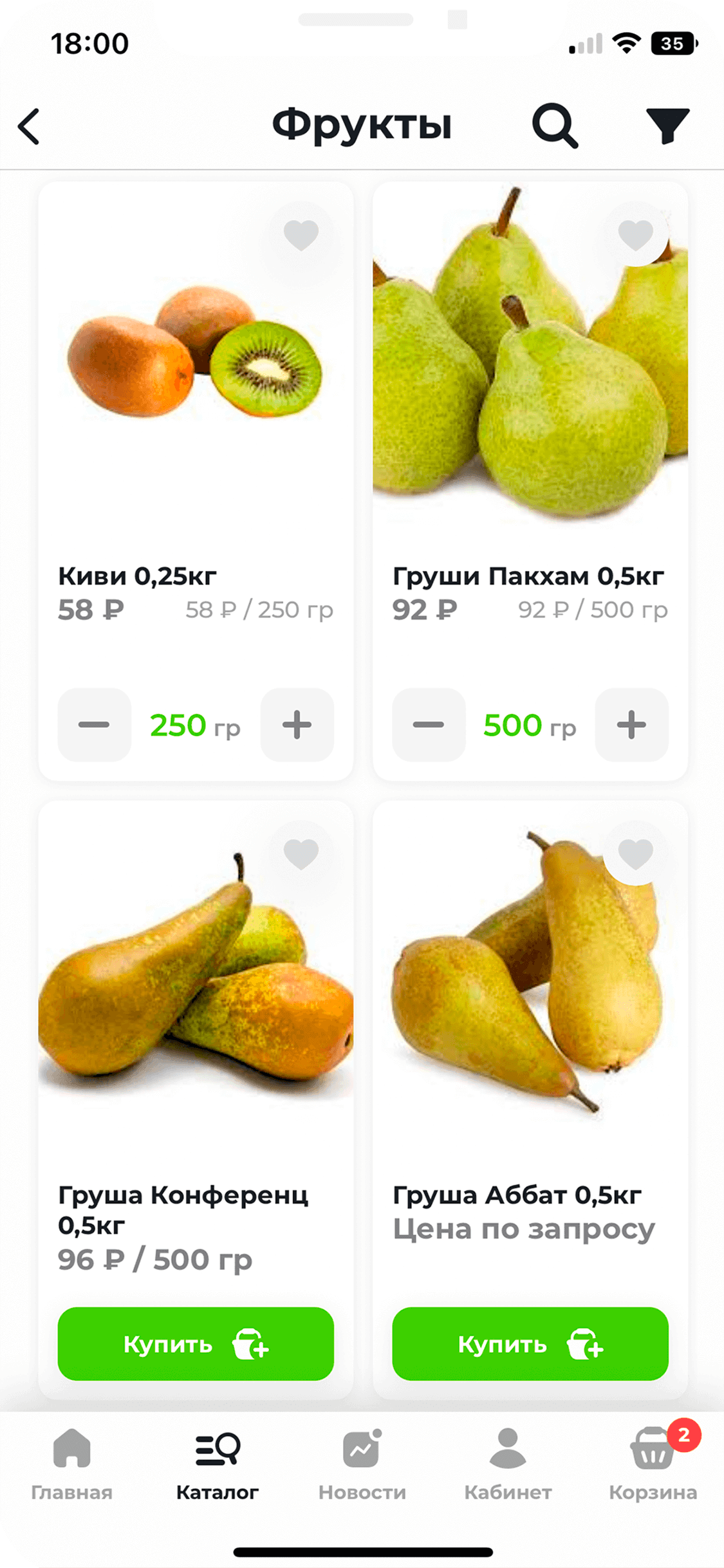Add more Груши Пакхам with plus
The width and height of the screenshot is (724, 1568).
pos(631,725)
